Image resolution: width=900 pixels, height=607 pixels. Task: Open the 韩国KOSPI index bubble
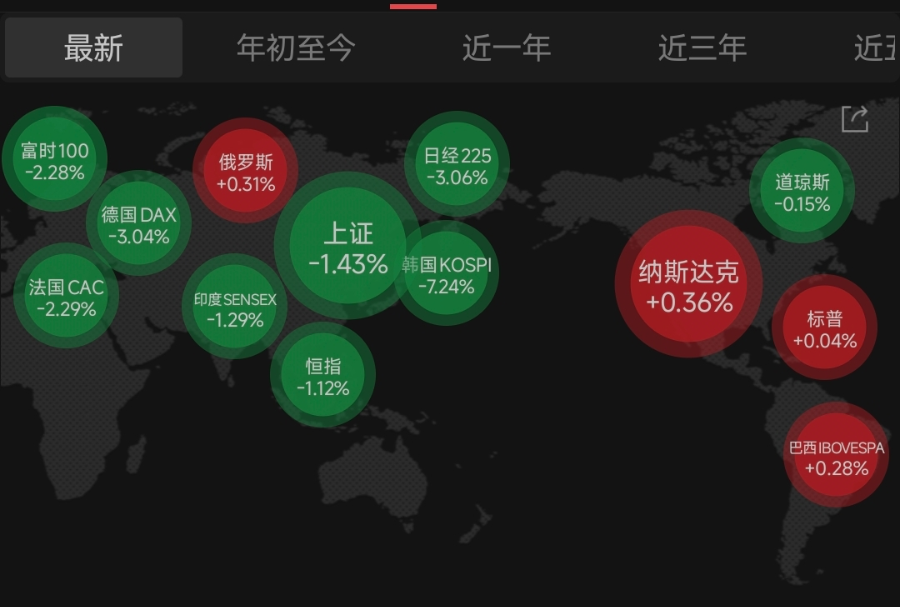[x=447, y=274]
